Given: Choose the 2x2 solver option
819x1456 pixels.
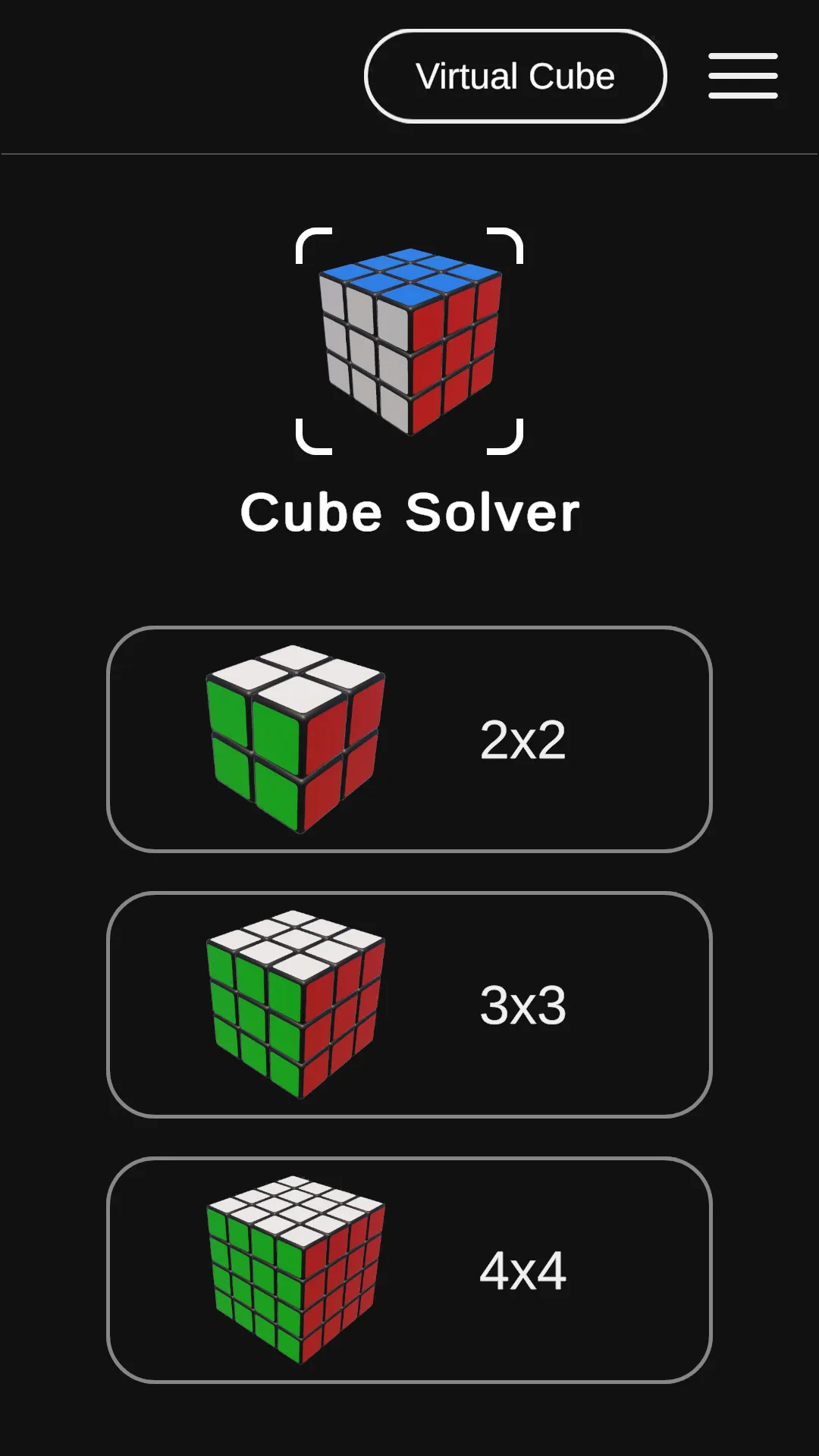Looking at the screenshot, I should [x=409, y=739].
